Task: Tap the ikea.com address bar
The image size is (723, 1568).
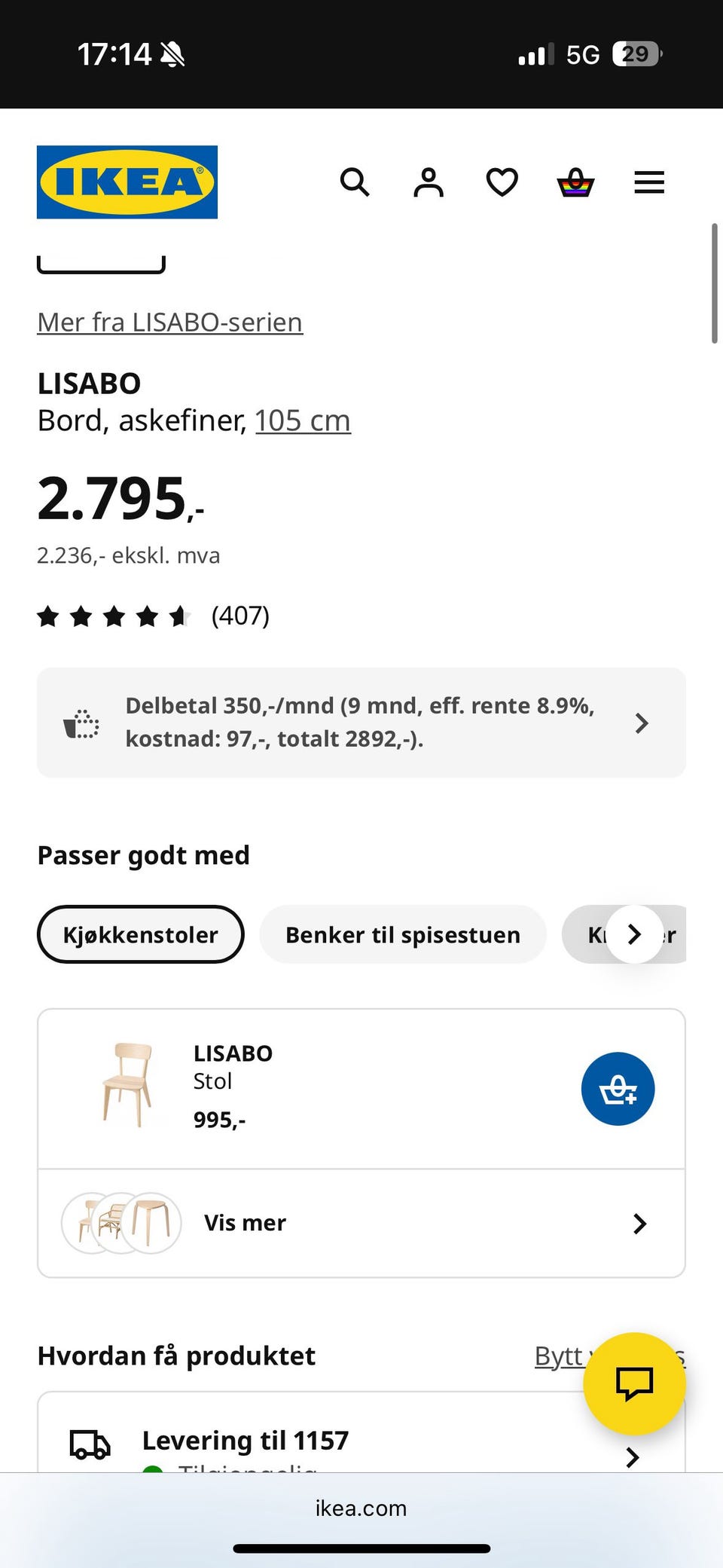Action: tap(361, 1508)
